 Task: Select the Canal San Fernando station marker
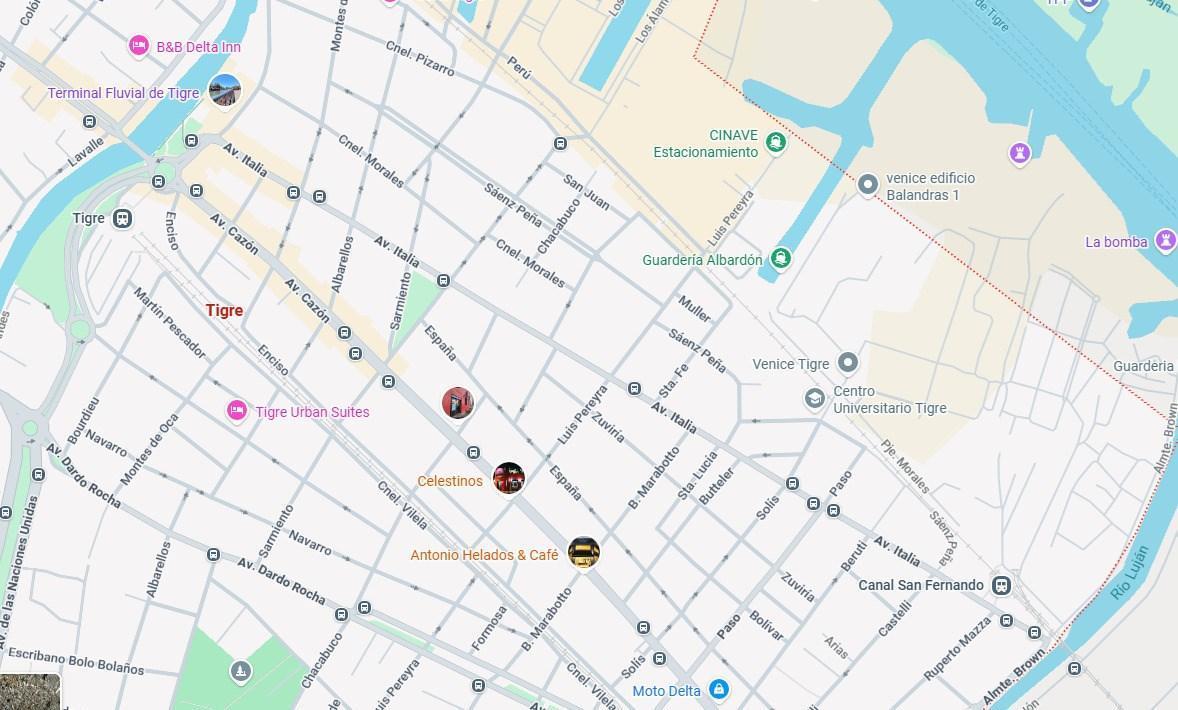[x=1001, y=585]
